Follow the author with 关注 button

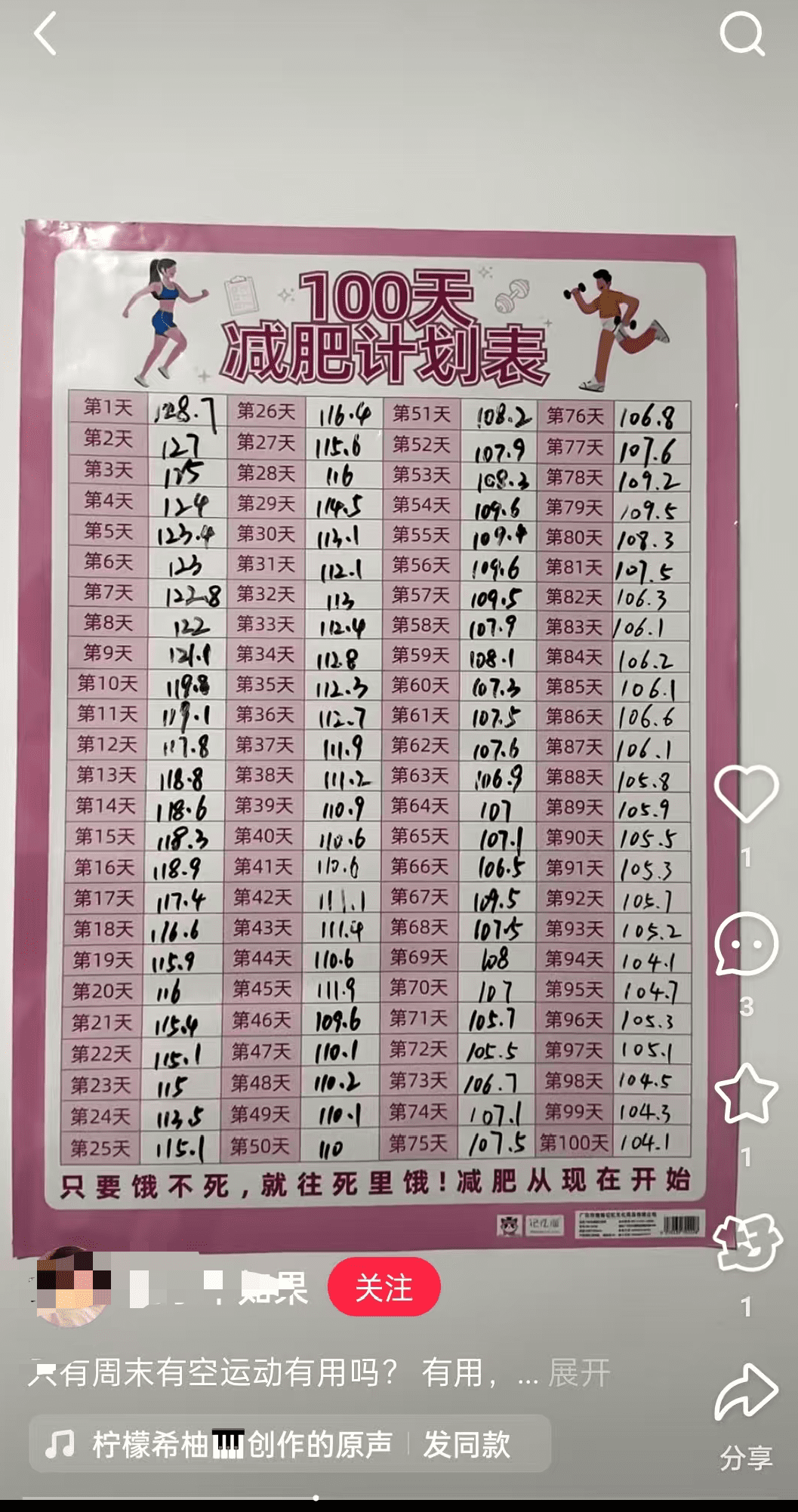click(x=384, y=1287)
